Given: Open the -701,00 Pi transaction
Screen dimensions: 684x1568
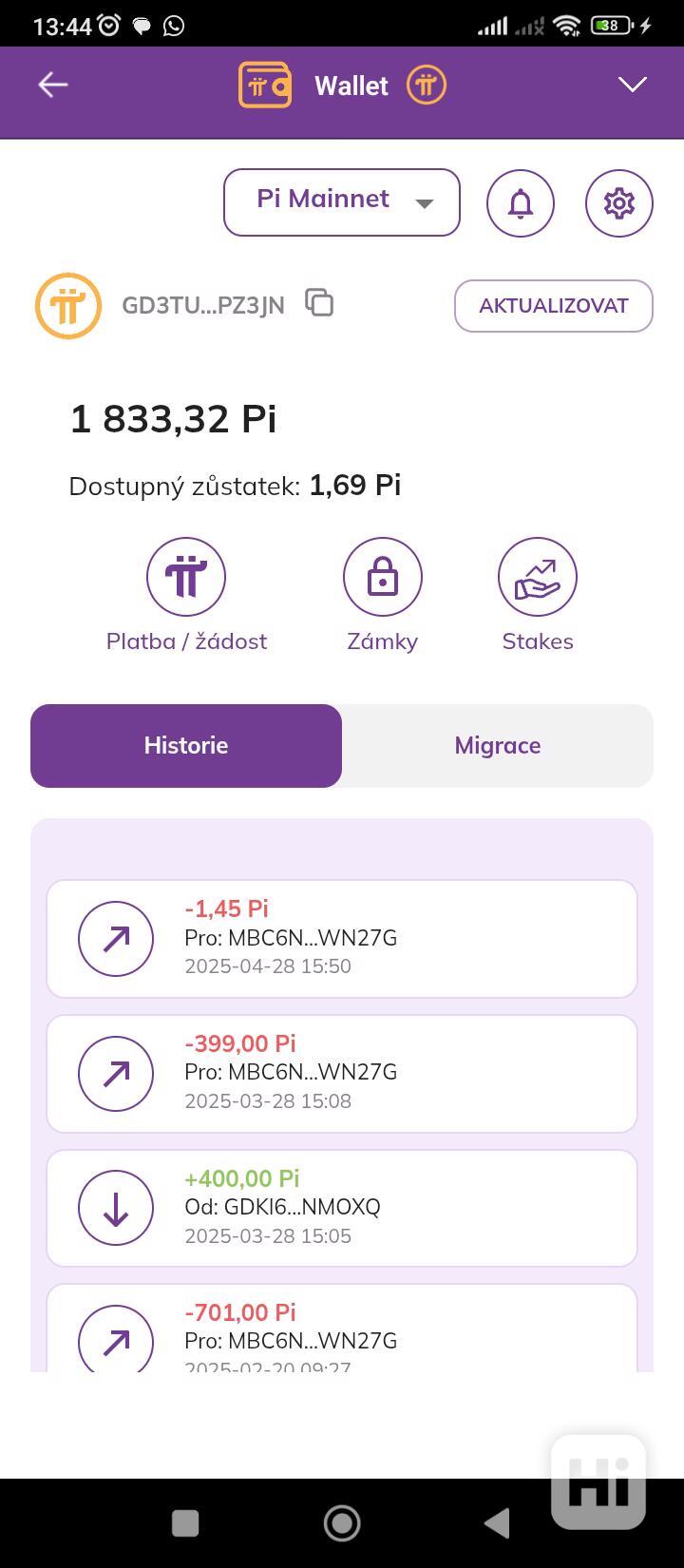Looking at the screenshot, I should [342, 1329].
